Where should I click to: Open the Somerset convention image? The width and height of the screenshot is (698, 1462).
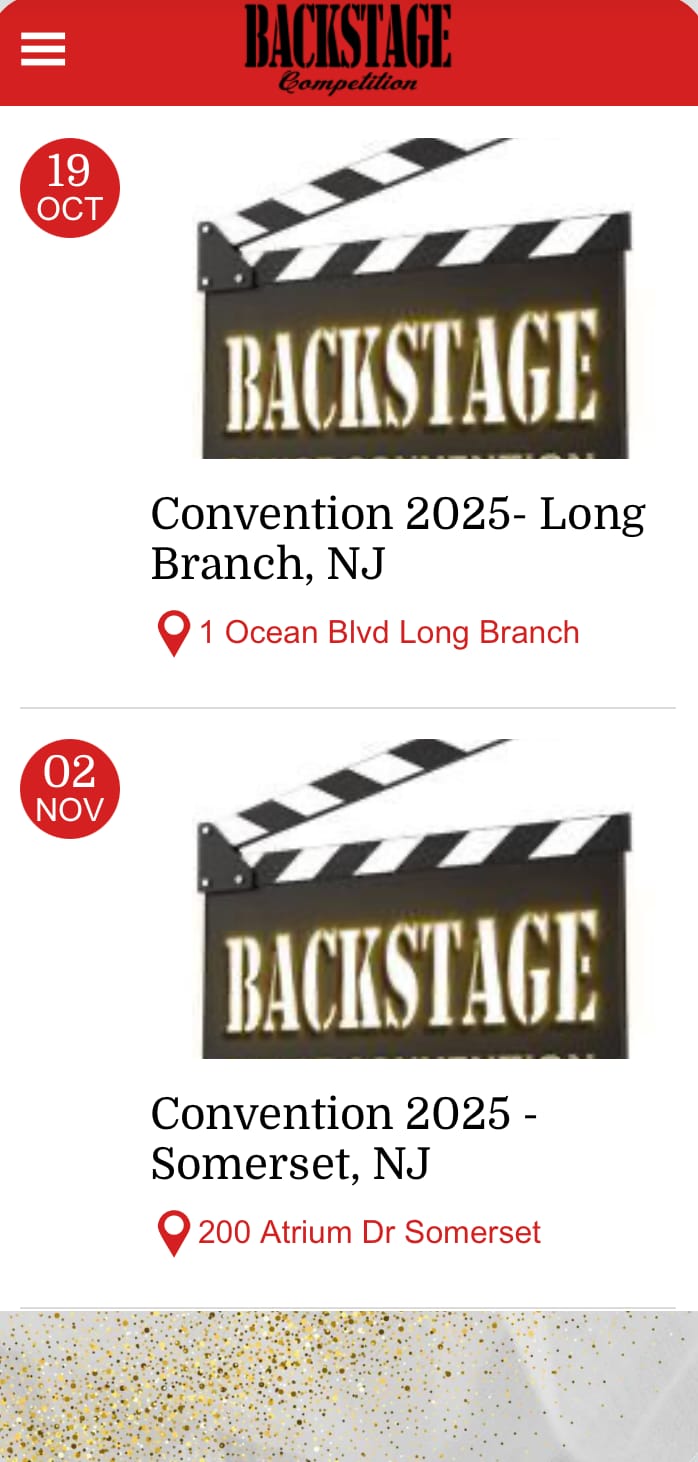point(413,898)
